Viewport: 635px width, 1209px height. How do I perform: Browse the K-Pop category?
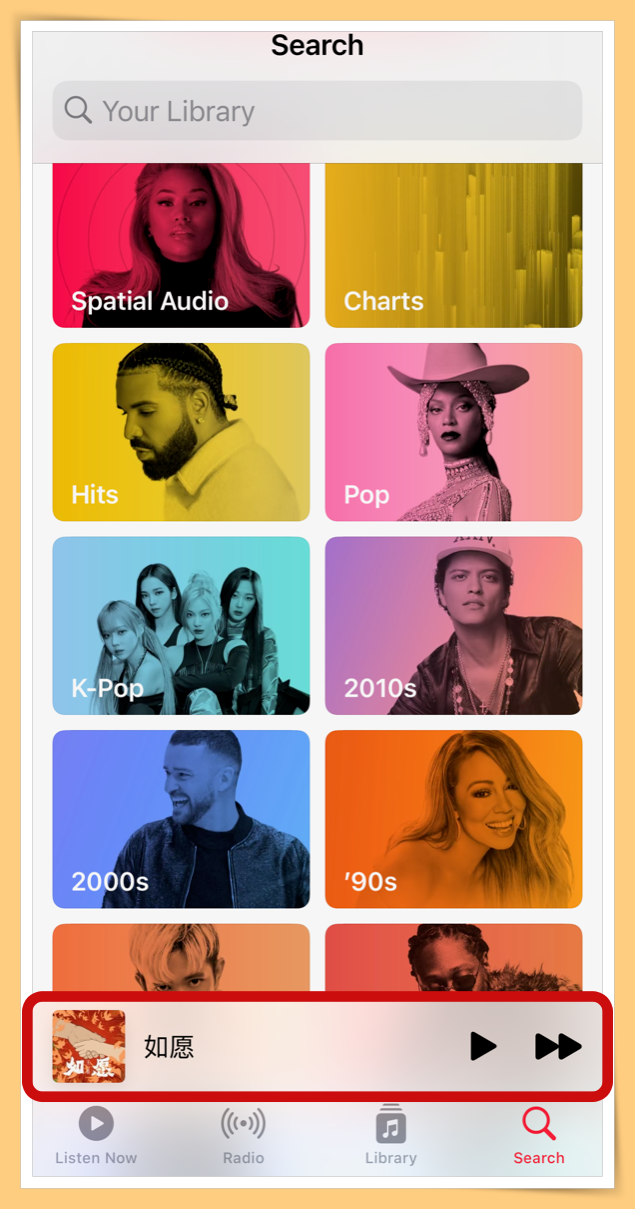coord(181,626)
